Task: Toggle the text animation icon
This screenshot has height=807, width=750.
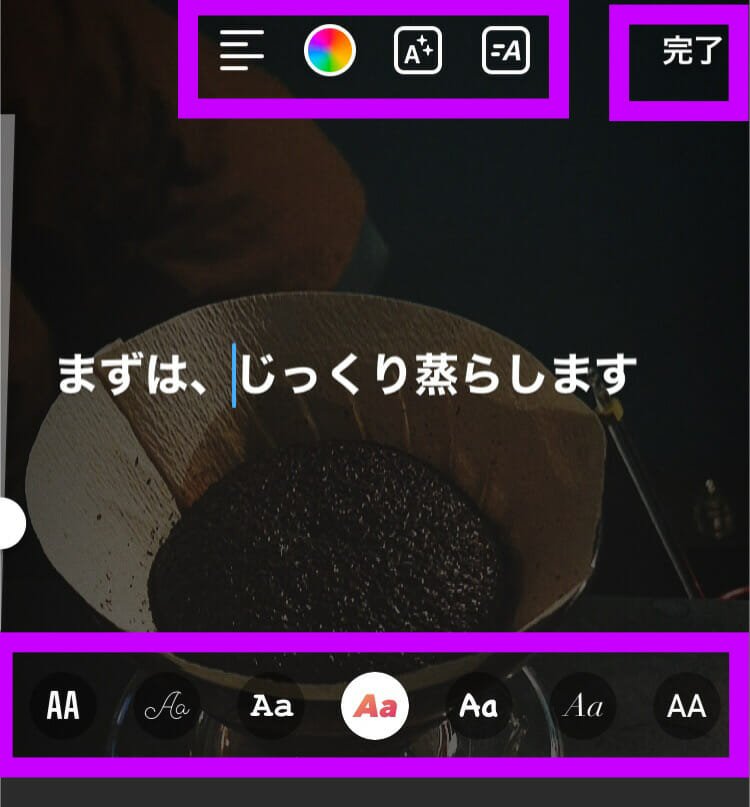Action: point(506,50)
